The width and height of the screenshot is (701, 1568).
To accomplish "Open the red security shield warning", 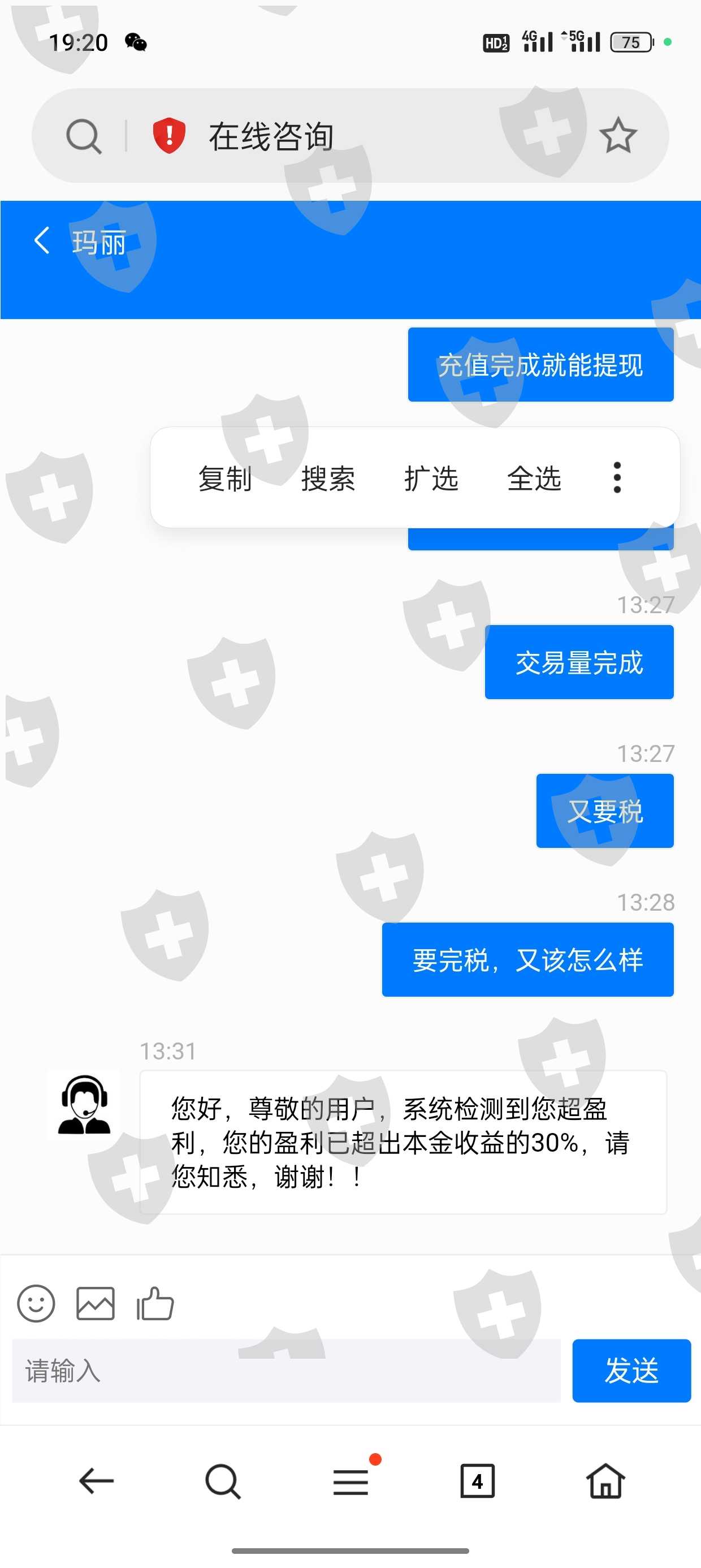I will 168,135.
